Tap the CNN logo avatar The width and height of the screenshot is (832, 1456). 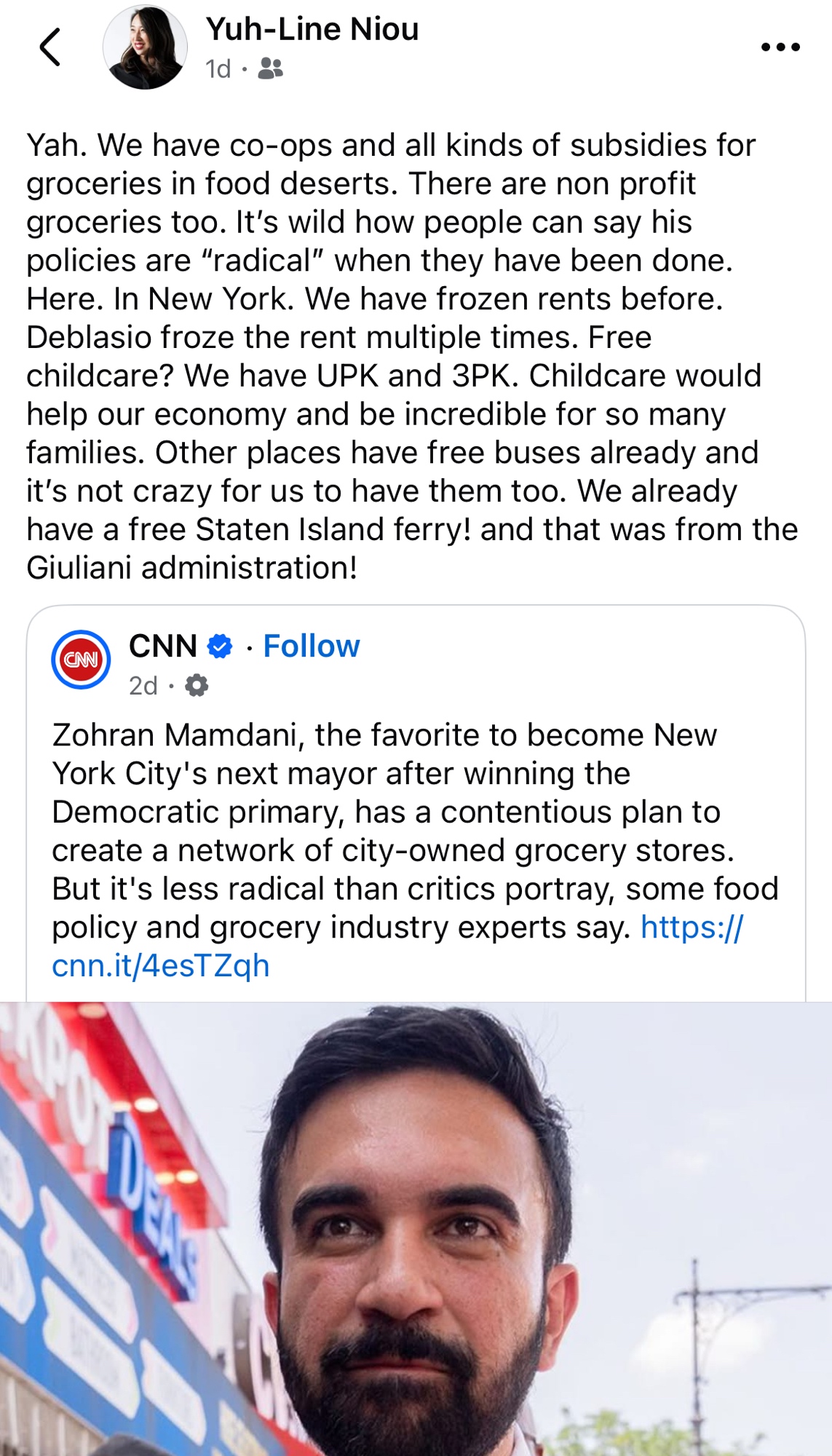[x=81, y=660]
